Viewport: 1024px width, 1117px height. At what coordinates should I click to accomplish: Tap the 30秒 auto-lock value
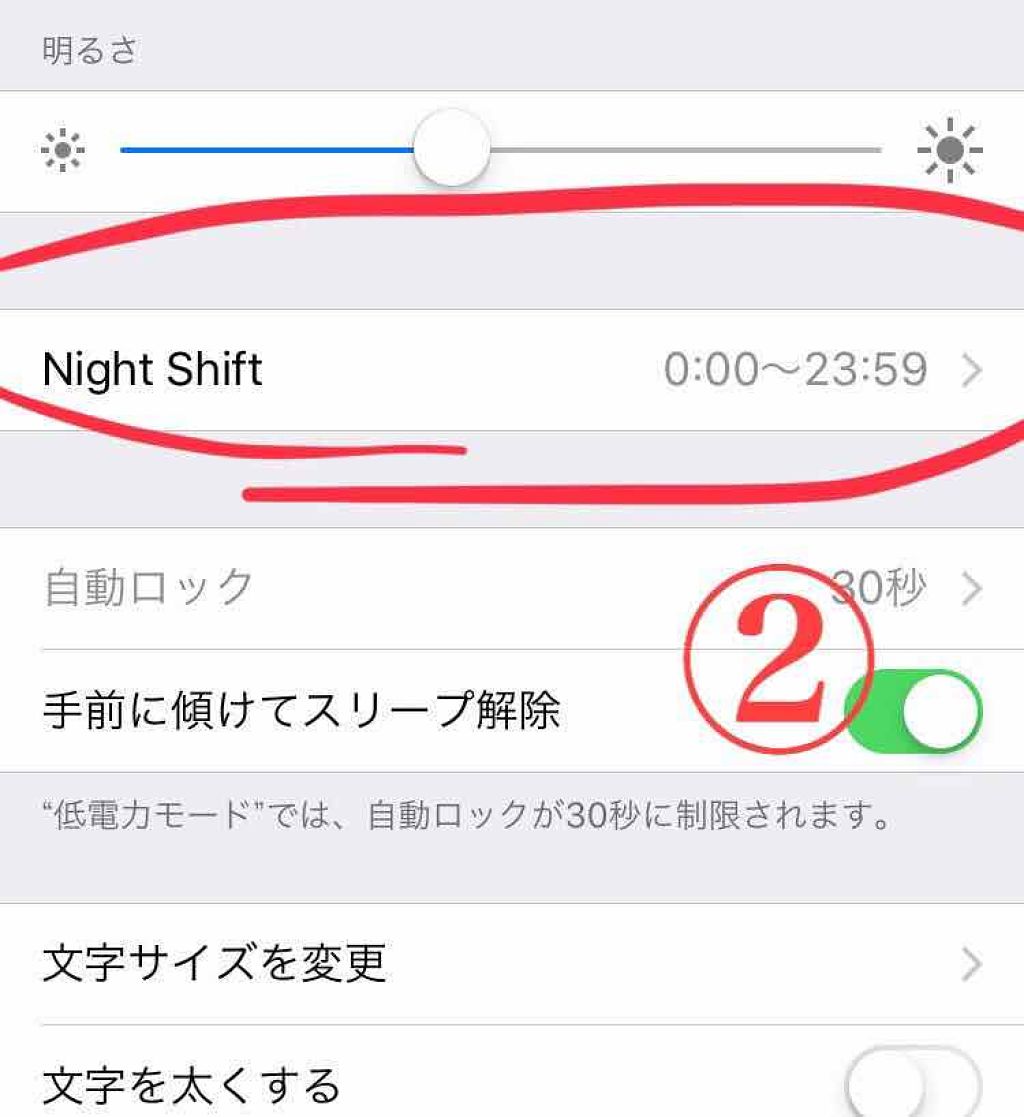(890, 588)
